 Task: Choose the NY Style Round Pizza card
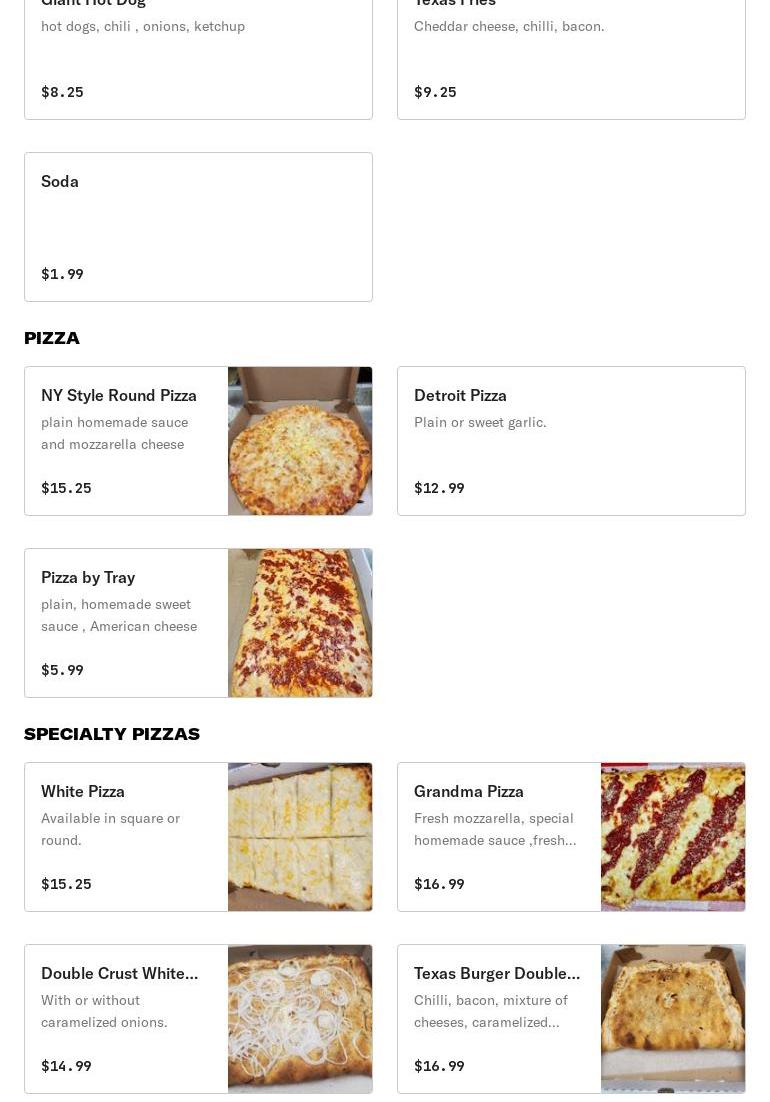(x=198, y=441)
